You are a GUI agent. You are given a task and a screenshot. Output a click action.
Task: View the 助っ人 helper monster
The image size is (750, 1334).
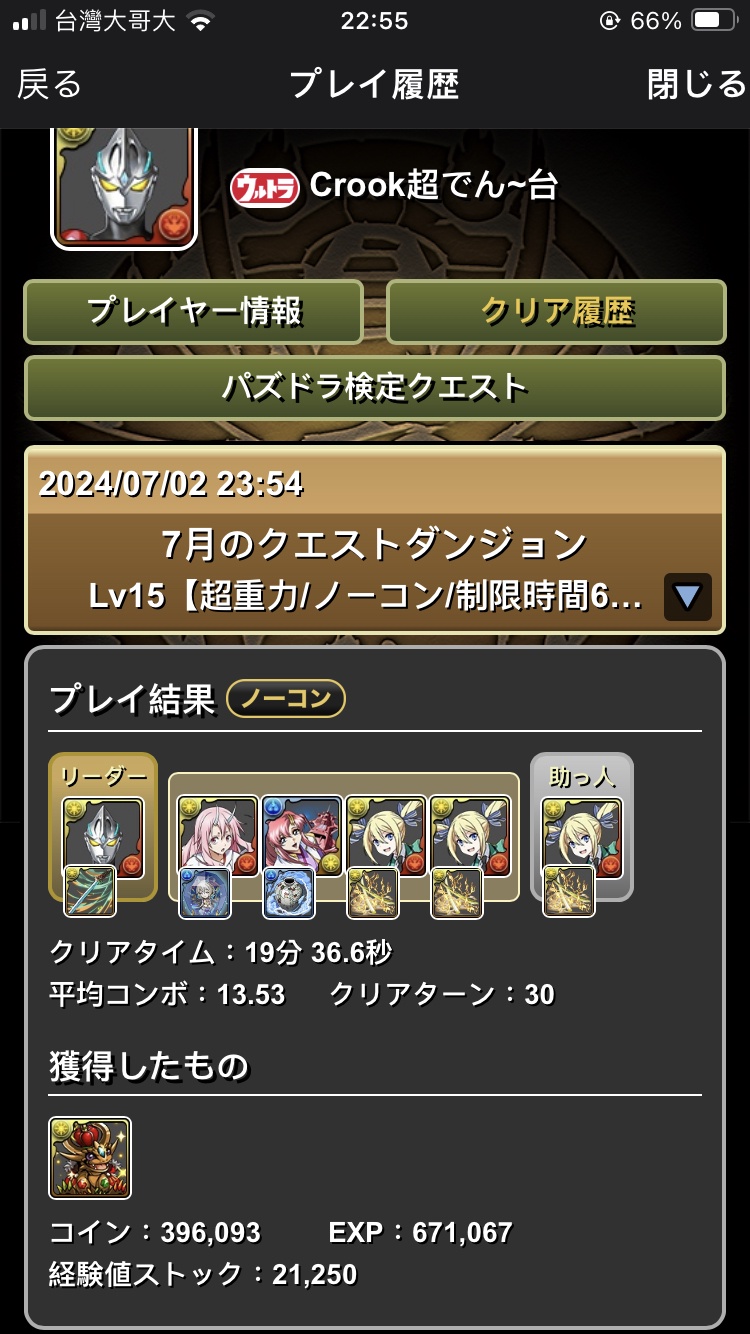(x=582, y=837)
